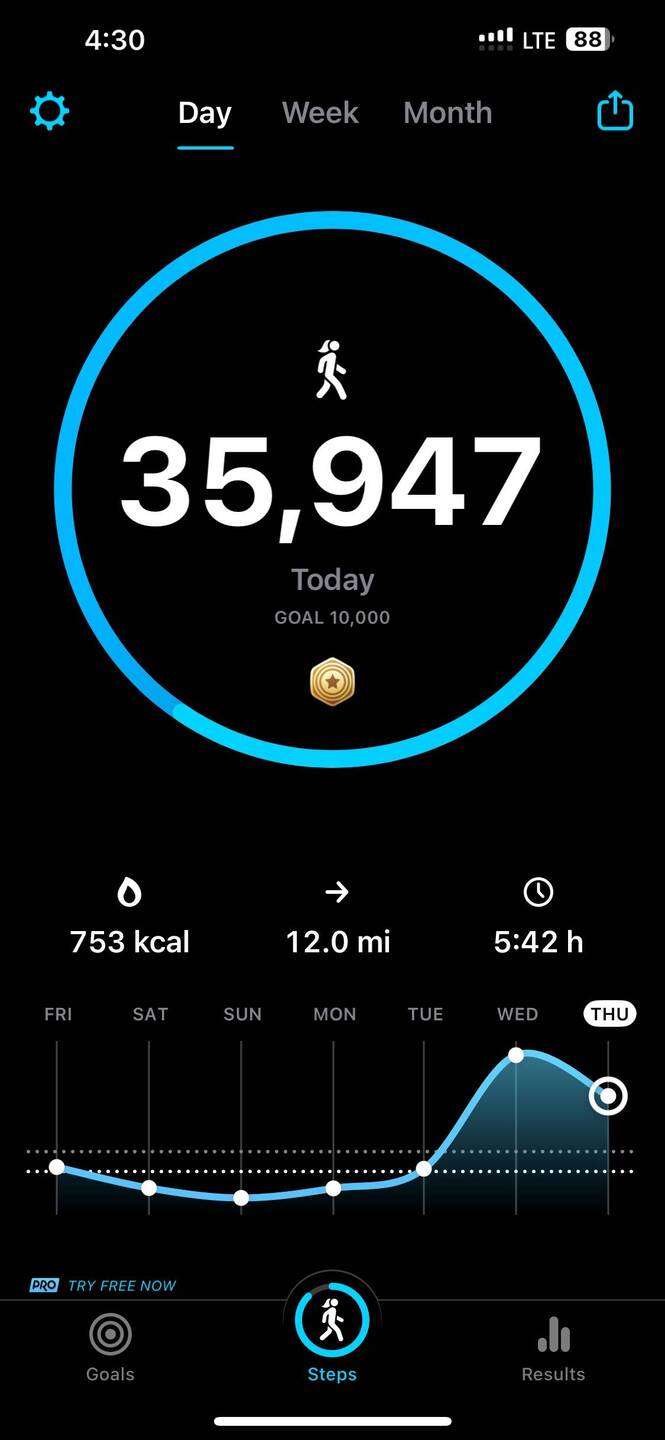Switch to the Week view
Image resolution: width=665 pixels, height=1440 pixels.
coord(320,113)
